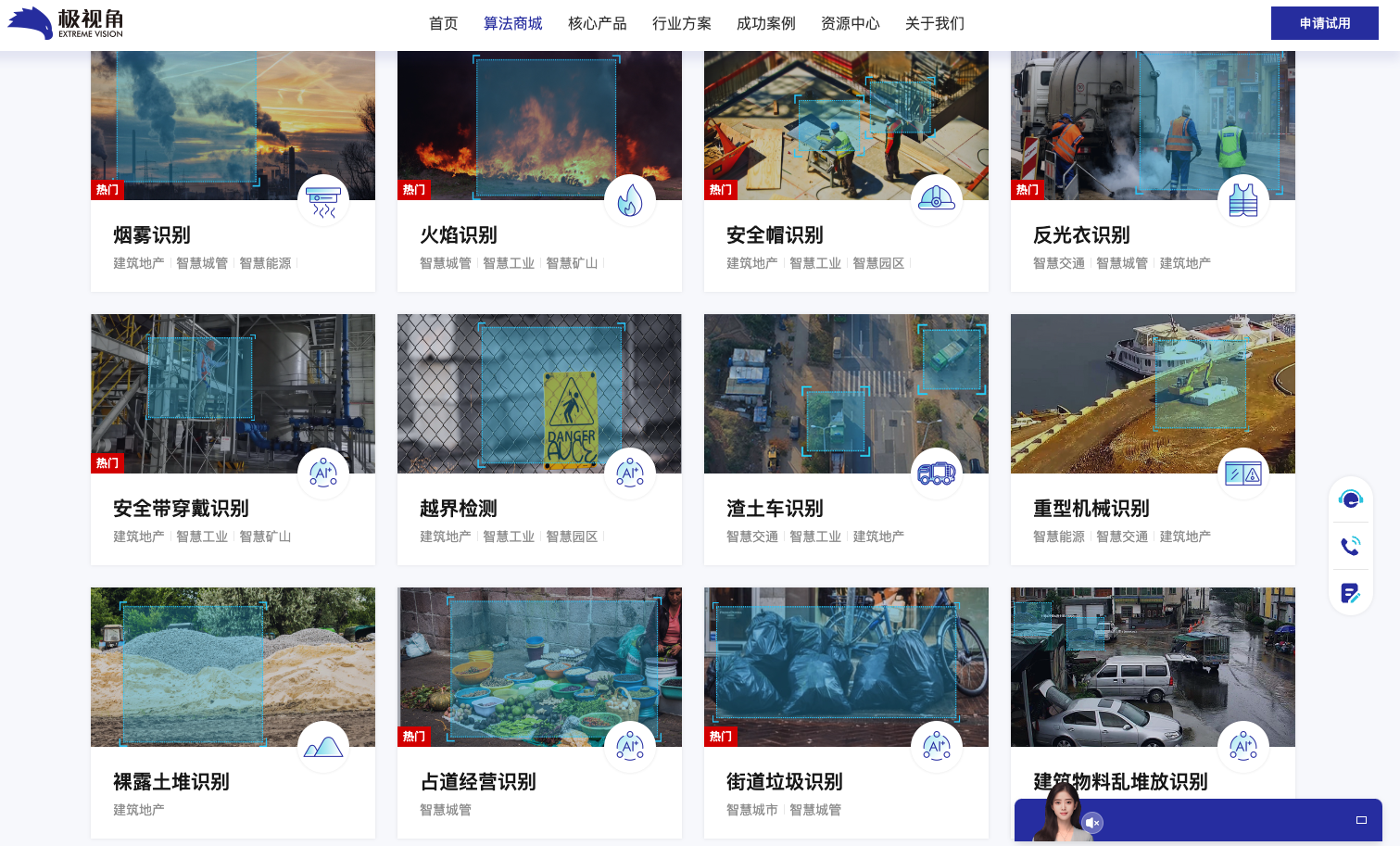The image size is (1400, 846).
Task: Go to the 首页 nav item
Action: [443, 23]
